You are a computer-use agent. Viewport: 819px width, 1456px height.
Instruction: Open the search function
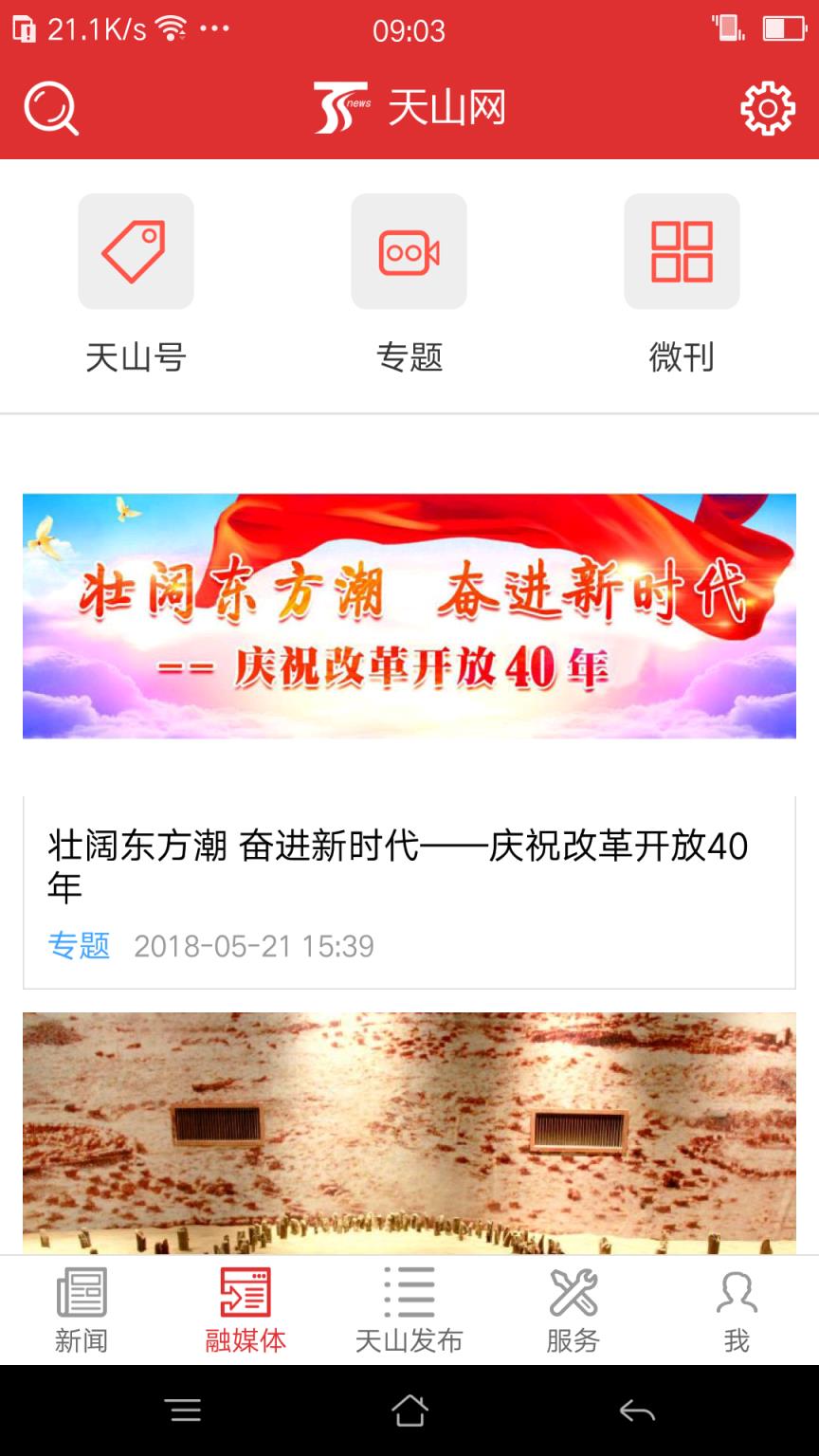(51, 107)
